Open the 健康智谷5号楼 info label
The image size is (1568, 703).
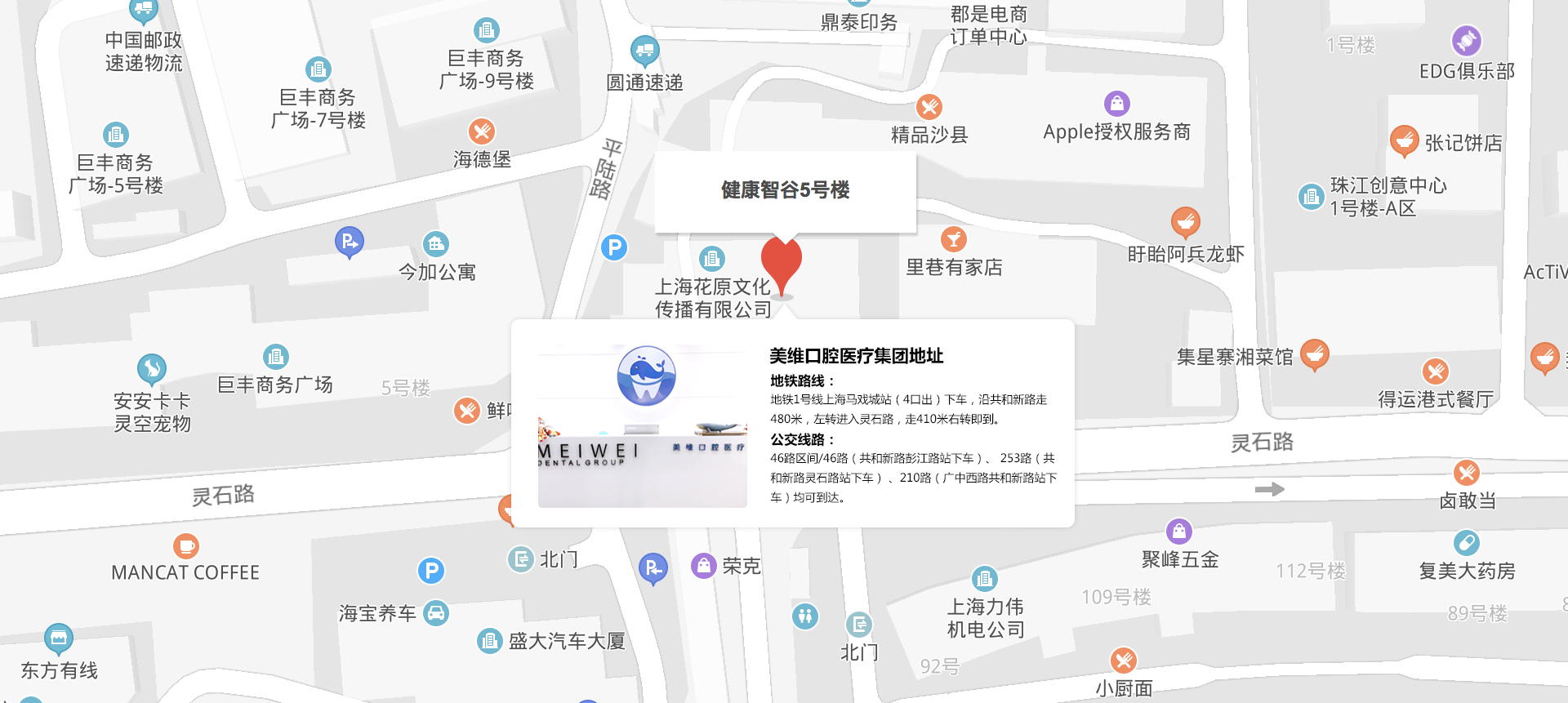click(785, 190)
